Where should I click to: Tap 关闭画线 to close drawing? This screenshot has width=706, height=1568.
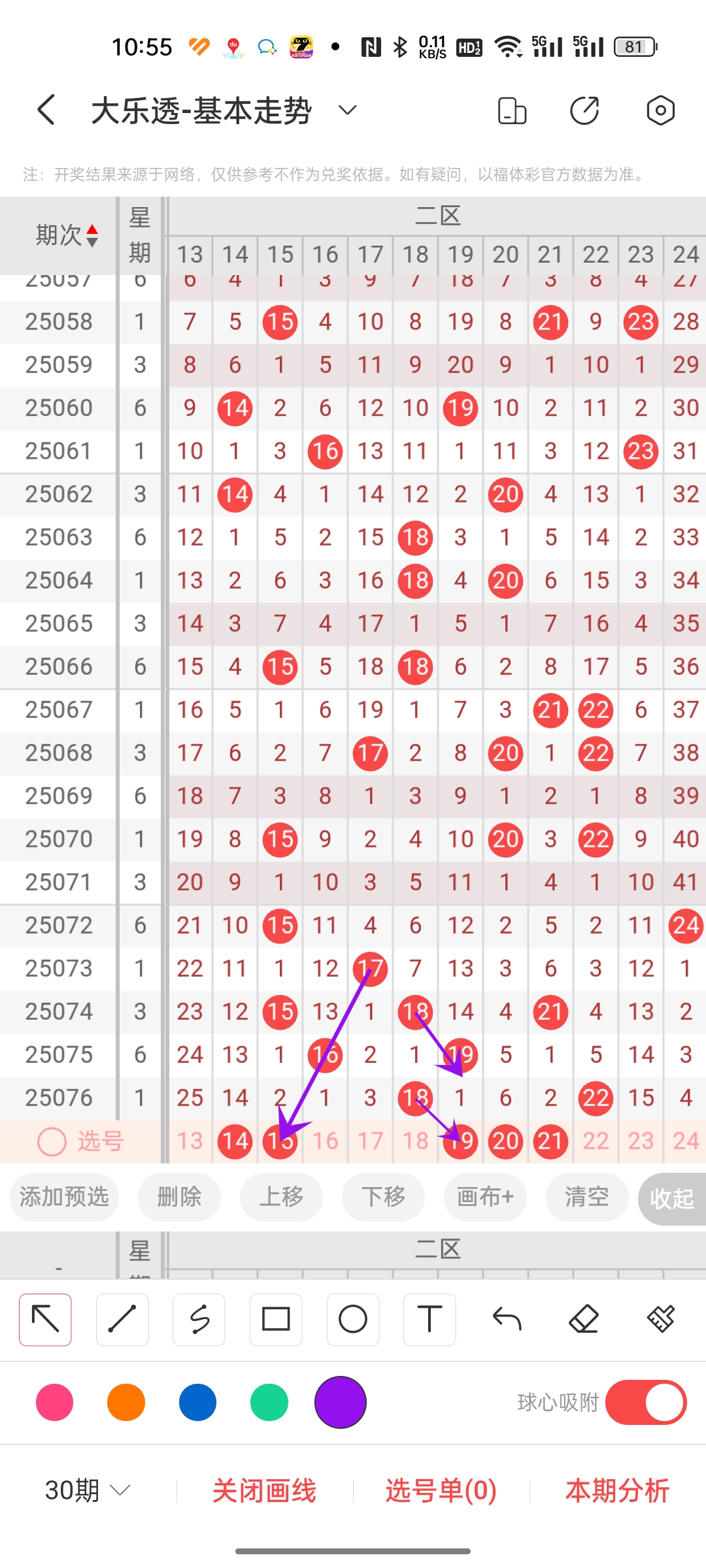(x=264, y=1491)
